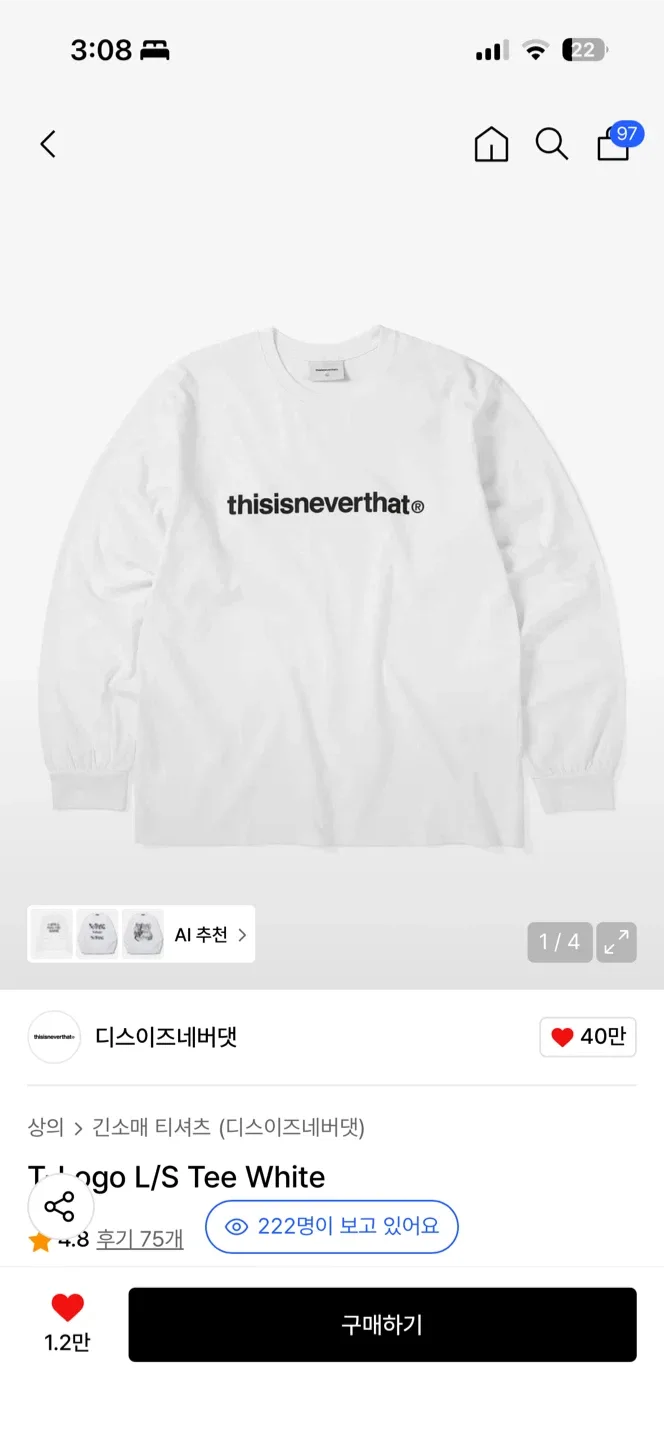Expand product image to fullscreen

pyautogui.click(x=616, y=942)
